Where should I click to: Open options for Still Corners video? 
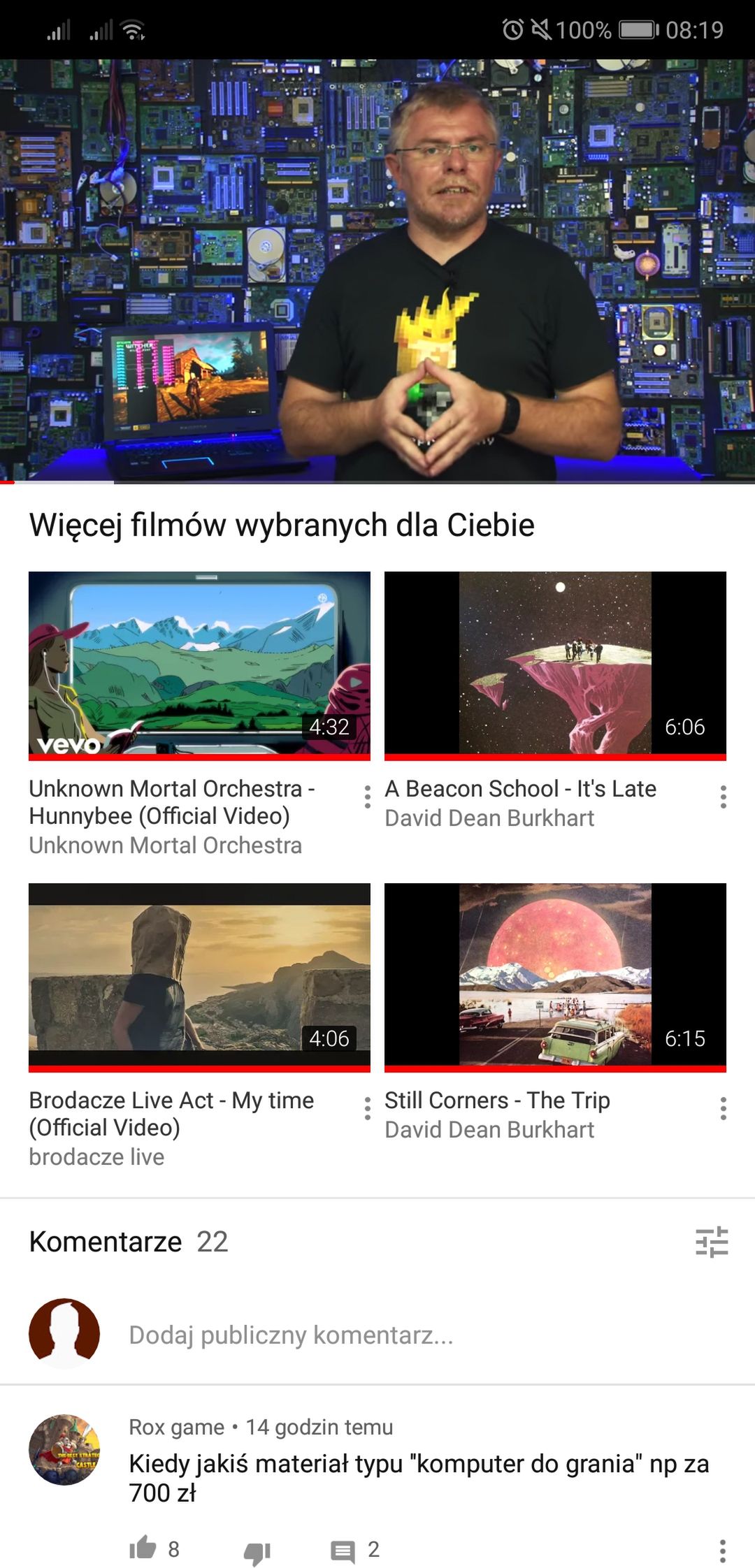(723, 1108)
